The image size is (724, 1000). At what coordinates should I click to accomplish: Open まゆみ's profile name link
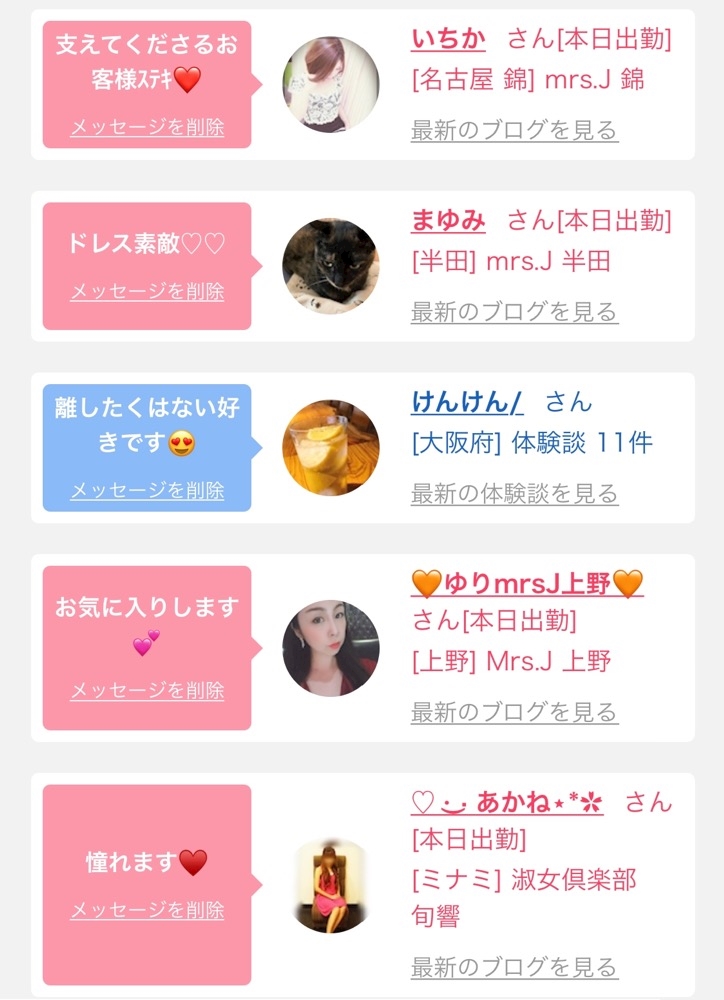click(448, 221)
